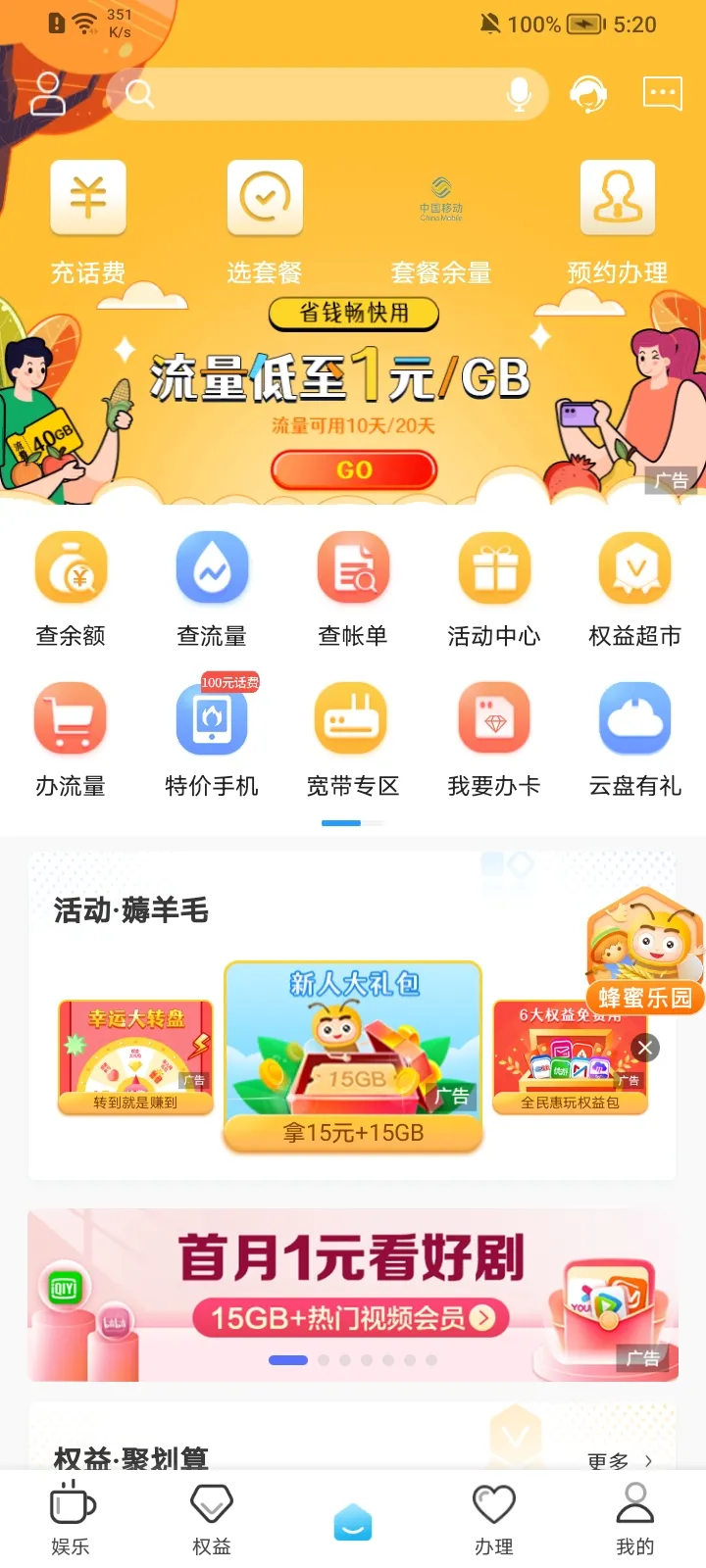Open the messages icon
The image size is (706, 1568).
662,94
